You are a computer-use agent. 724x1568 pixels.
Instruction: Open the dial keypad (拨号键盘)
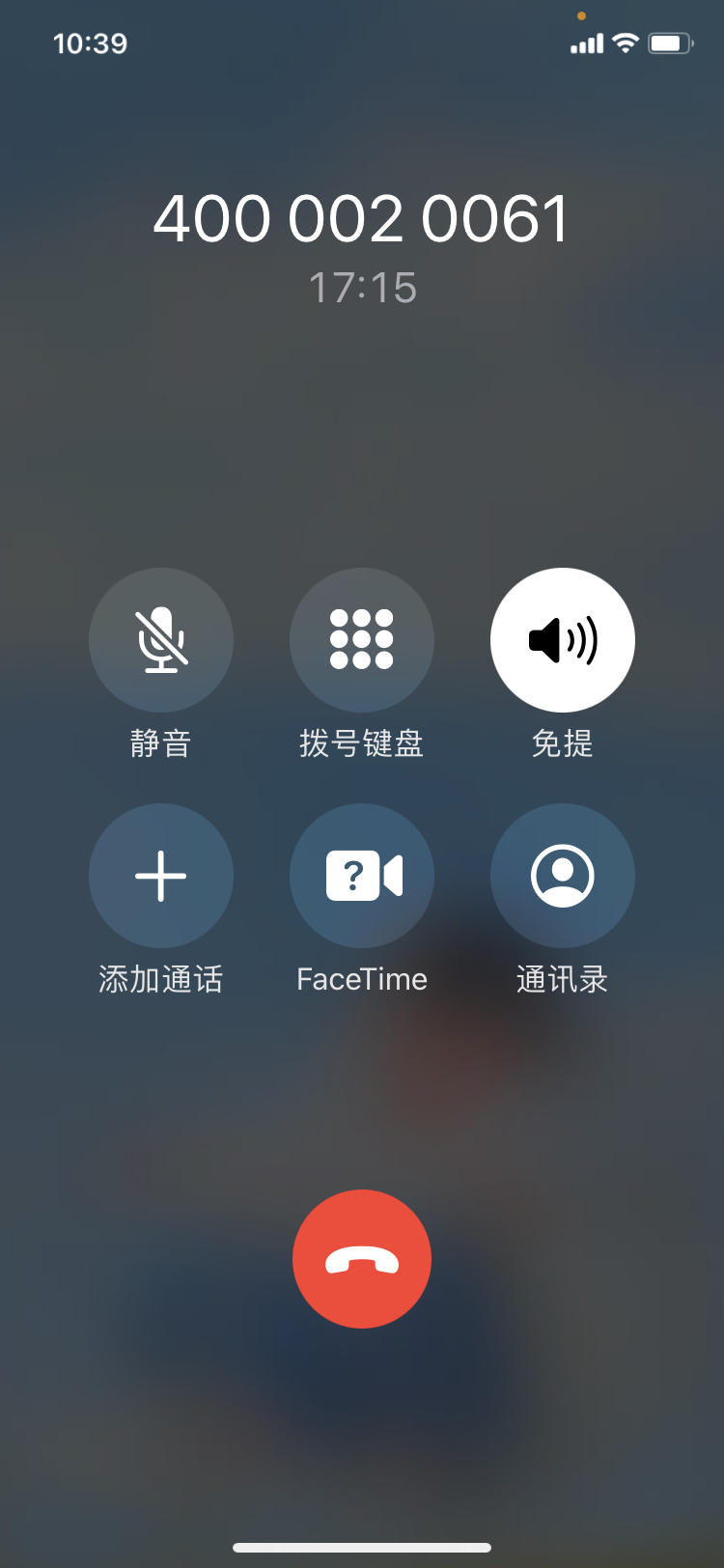click(362, 639)
